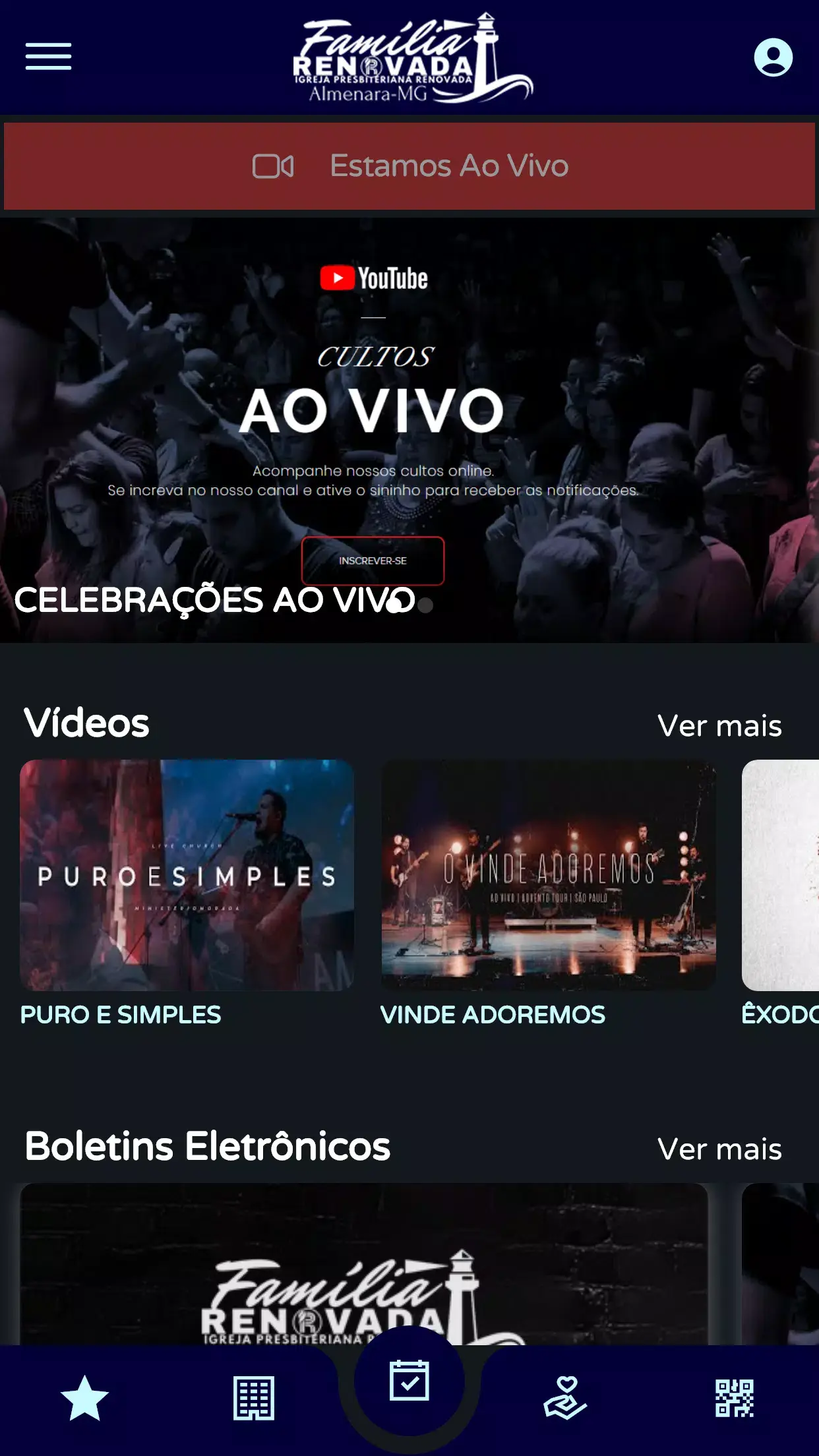Activate the Estamos Ao Vivo live toggle banner

pyautogui.click(x=409, y=166)
